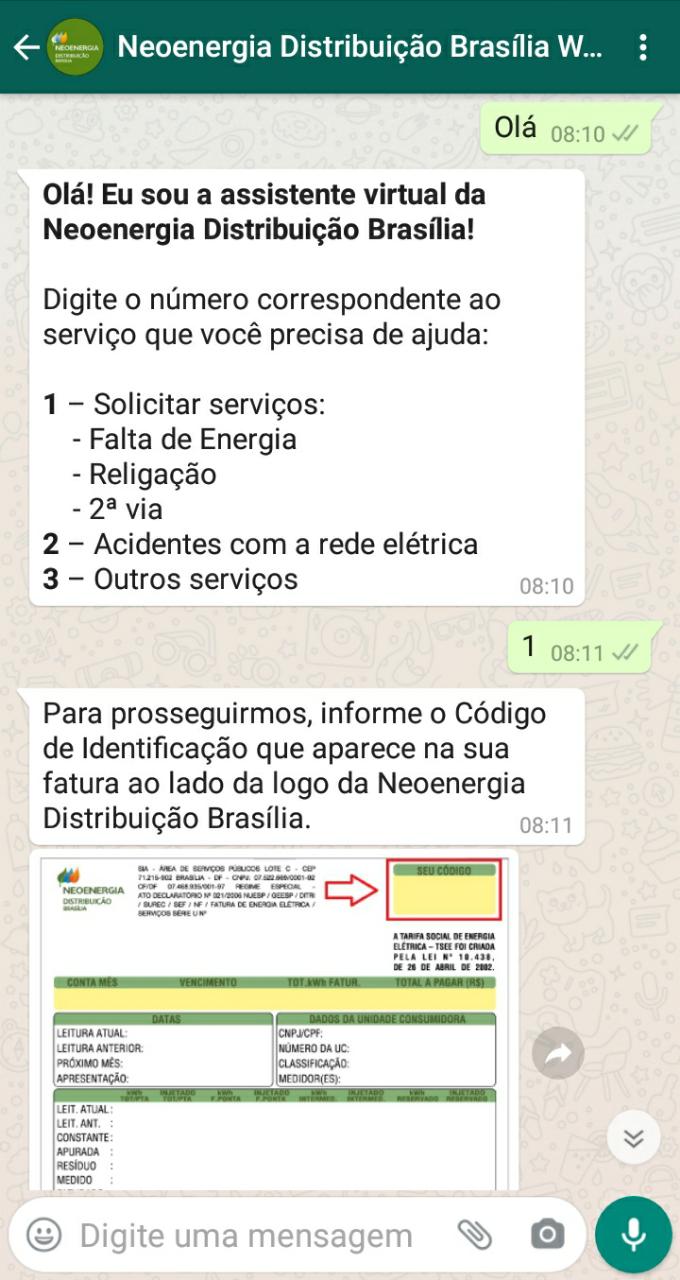
Task: Open the chat overflow menu
Action: point(643,47)
